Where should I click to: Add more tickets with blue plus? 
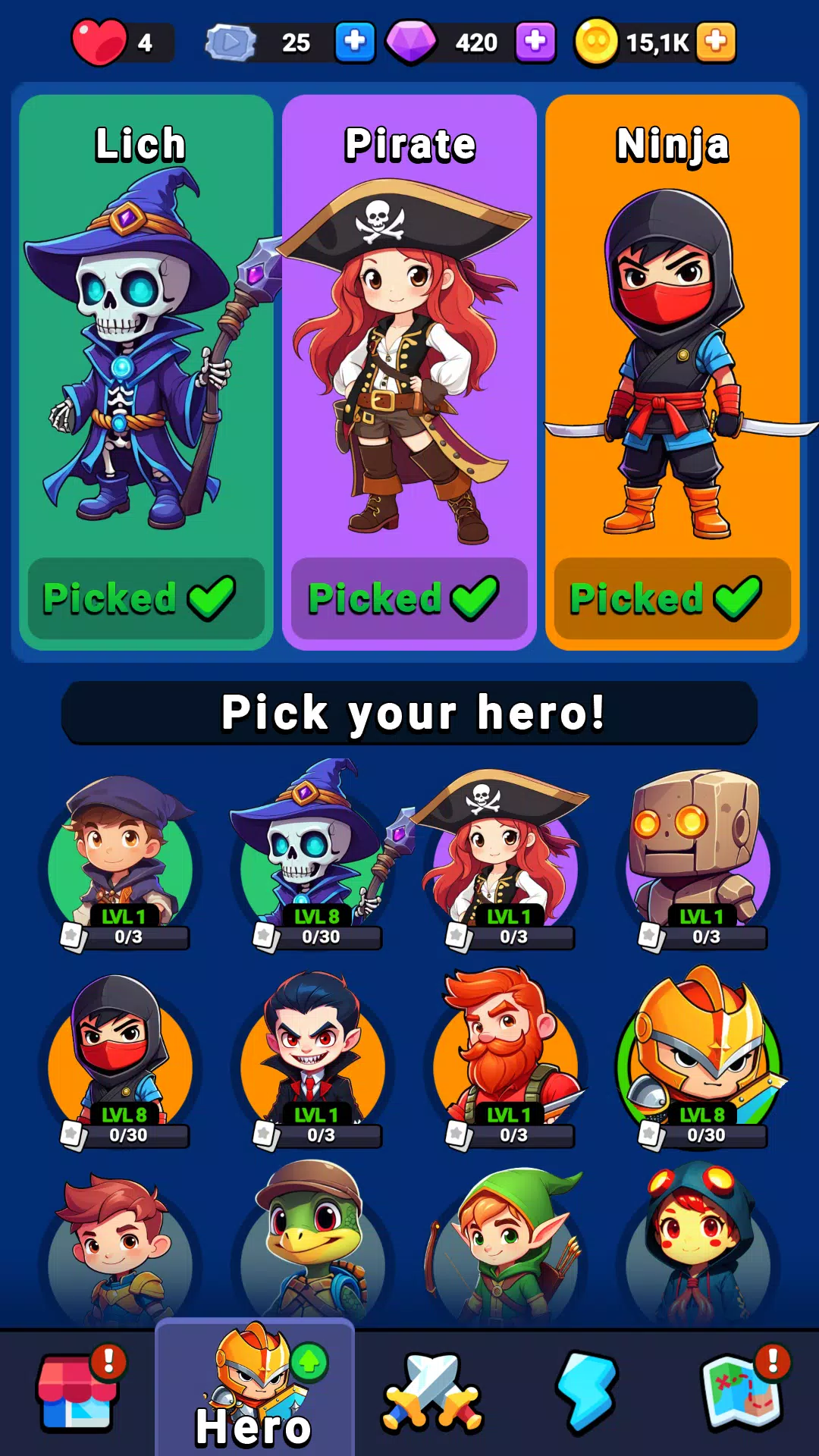point(354,42)
